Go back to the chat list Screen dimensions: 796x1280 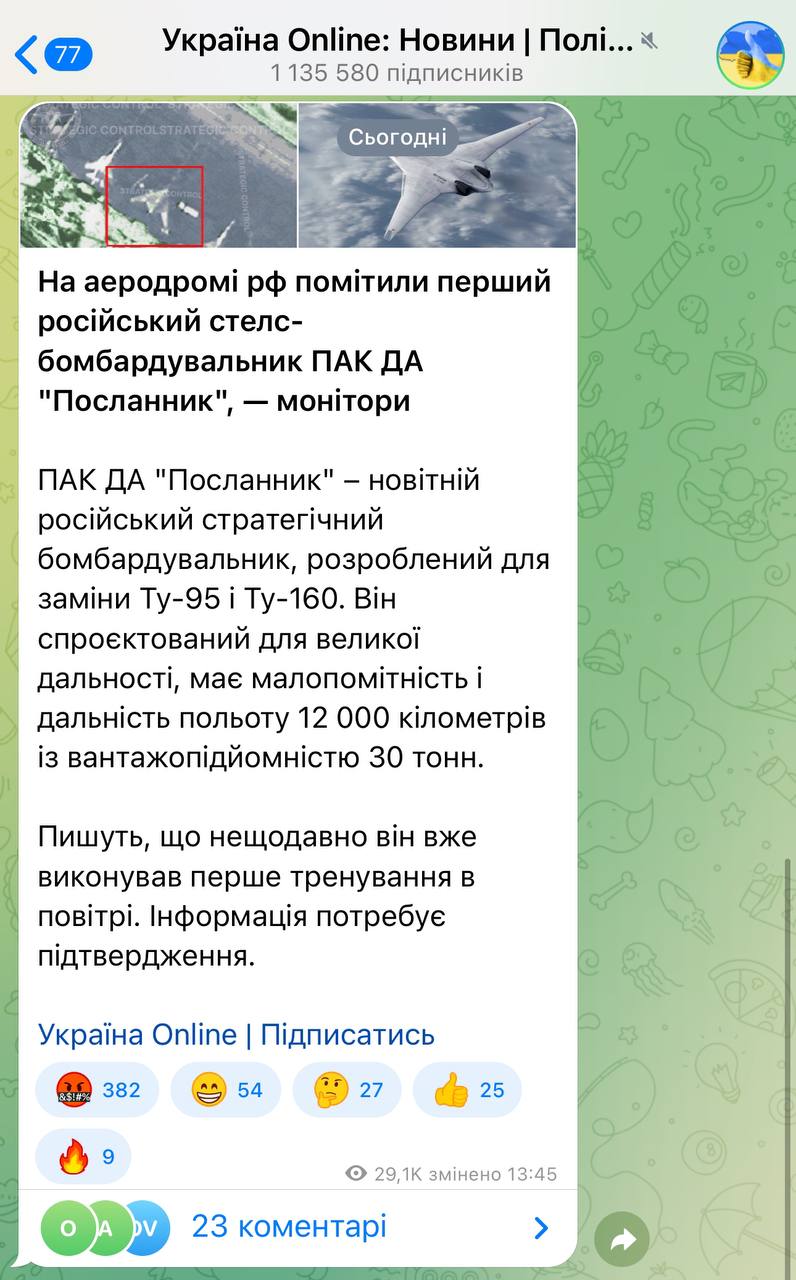(x=52, y=53)
